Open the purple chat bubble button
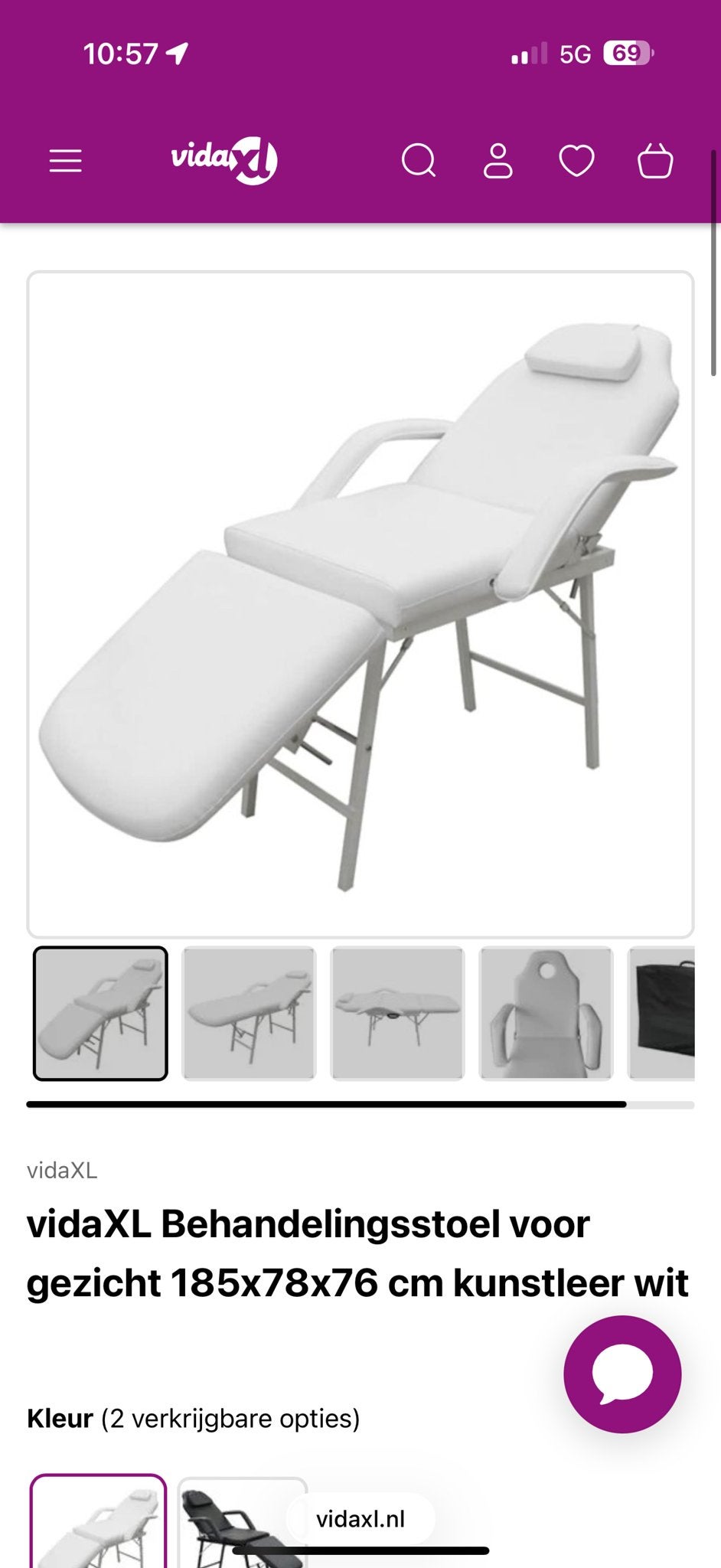721x1568 pixels. tap(622, 1374)
